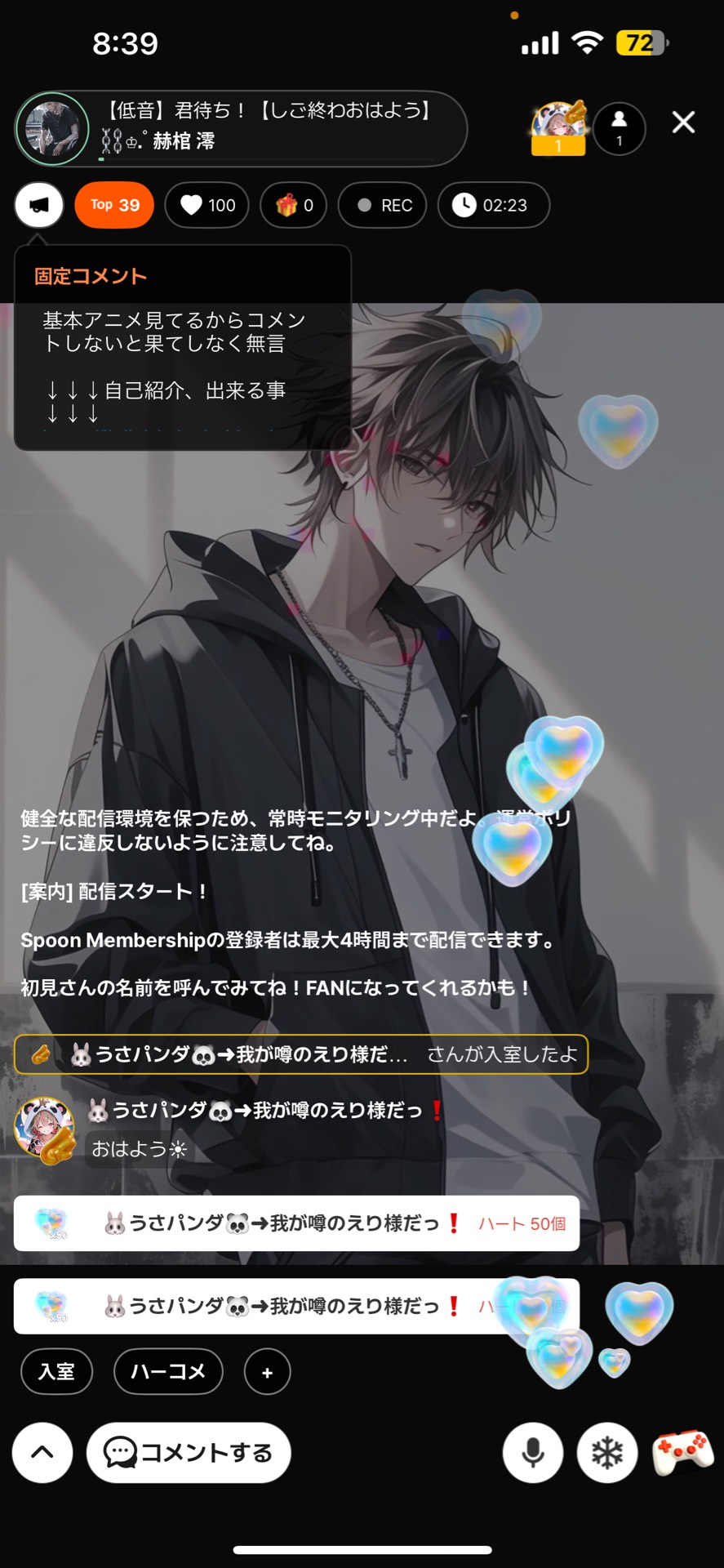
Task: Open the game controller icon
Action: coord(682,1451)
